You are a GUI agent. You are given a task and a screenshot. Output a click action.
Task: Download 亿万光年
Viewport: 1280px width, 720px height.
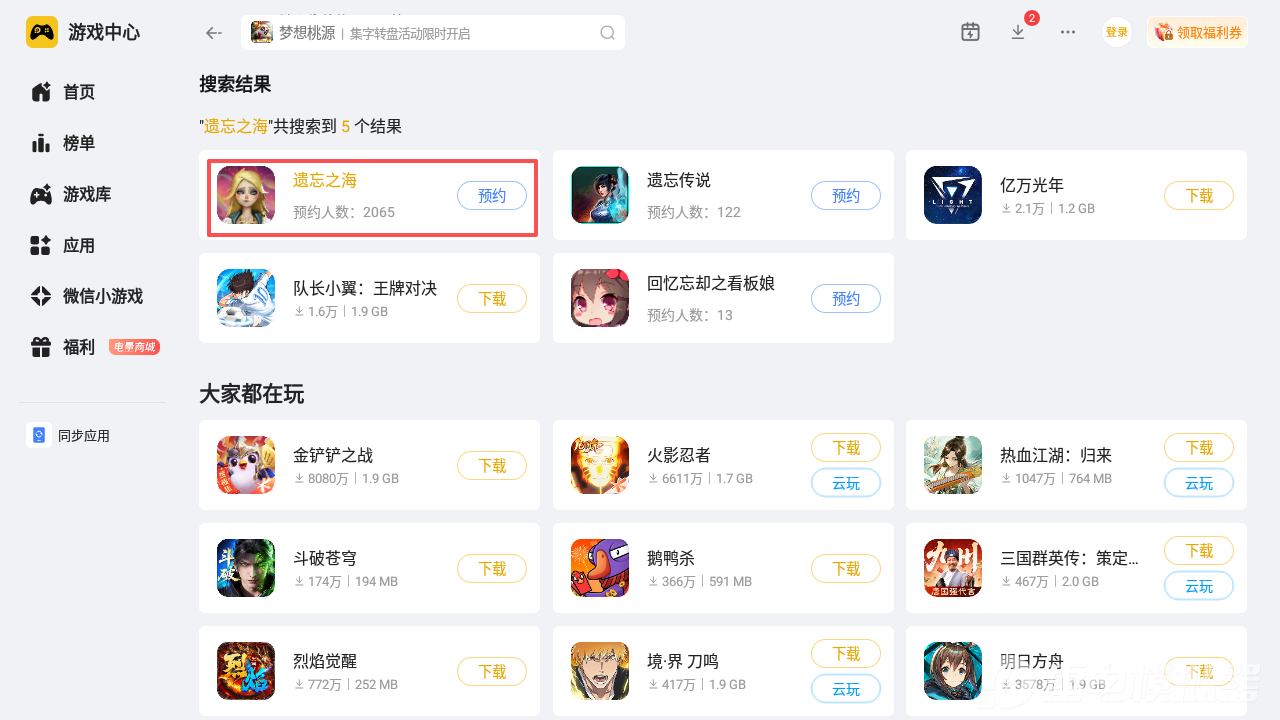(1198, 196)
